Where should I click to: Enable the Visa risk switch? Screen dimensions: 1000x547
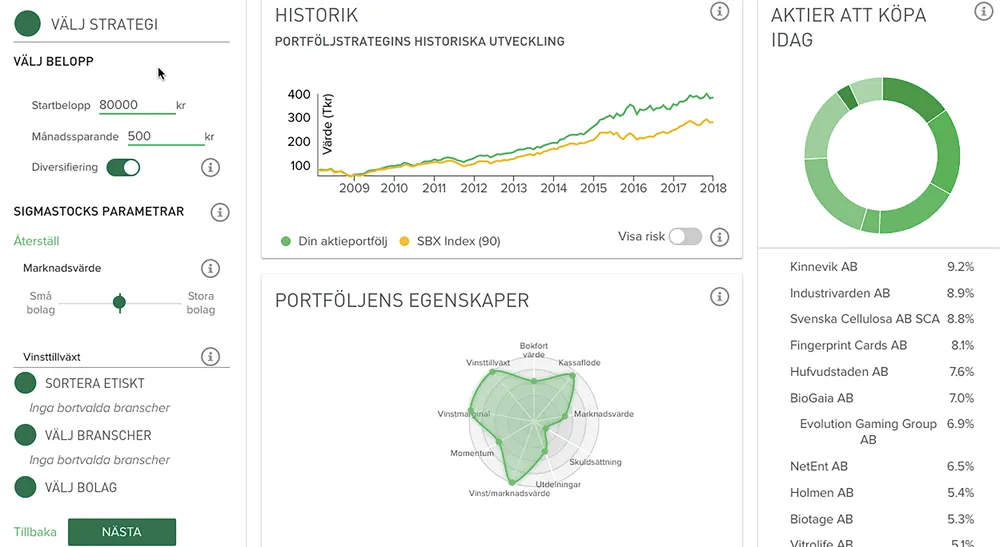pos(685,237)
